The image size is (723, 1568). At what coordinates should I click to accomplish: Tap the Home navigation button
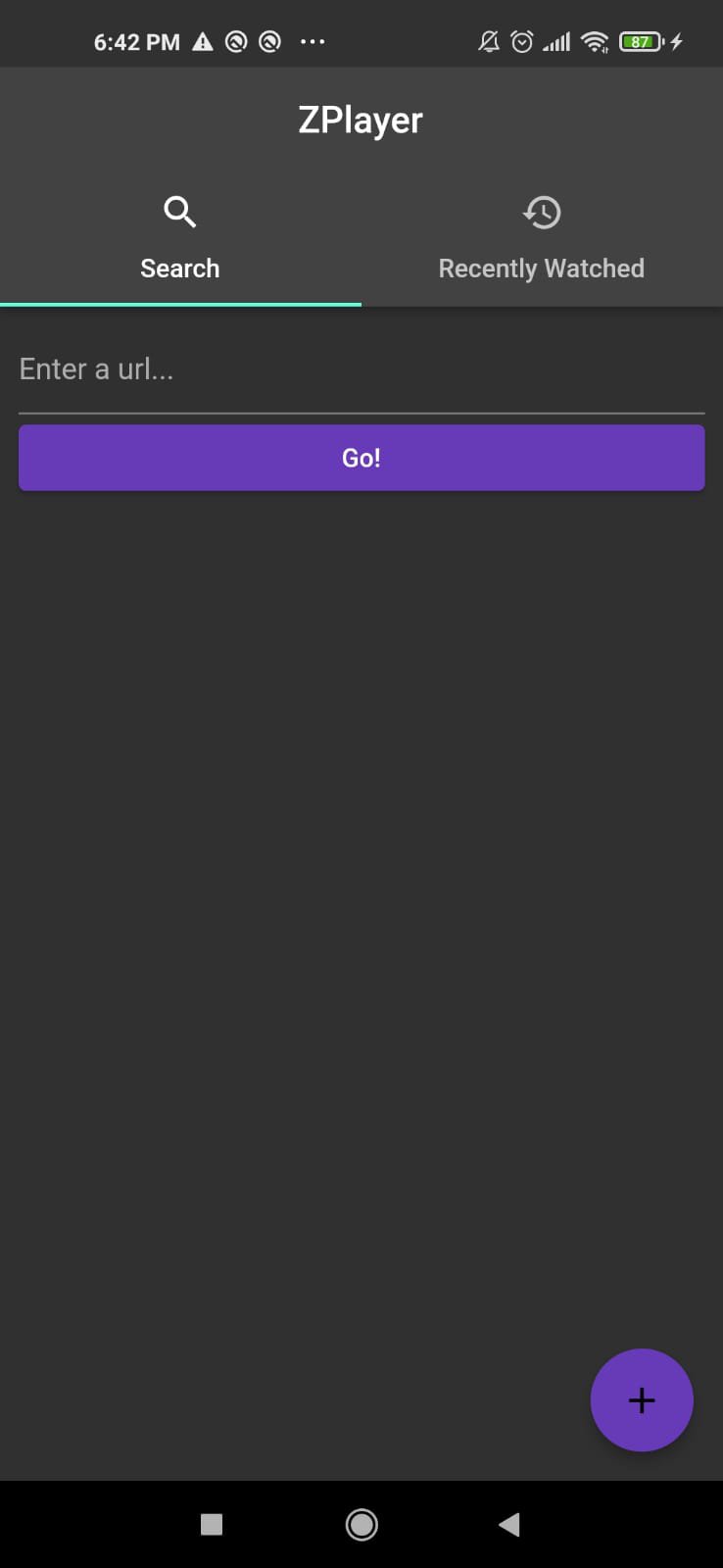pyautogui.click(x=361, y=1524)
